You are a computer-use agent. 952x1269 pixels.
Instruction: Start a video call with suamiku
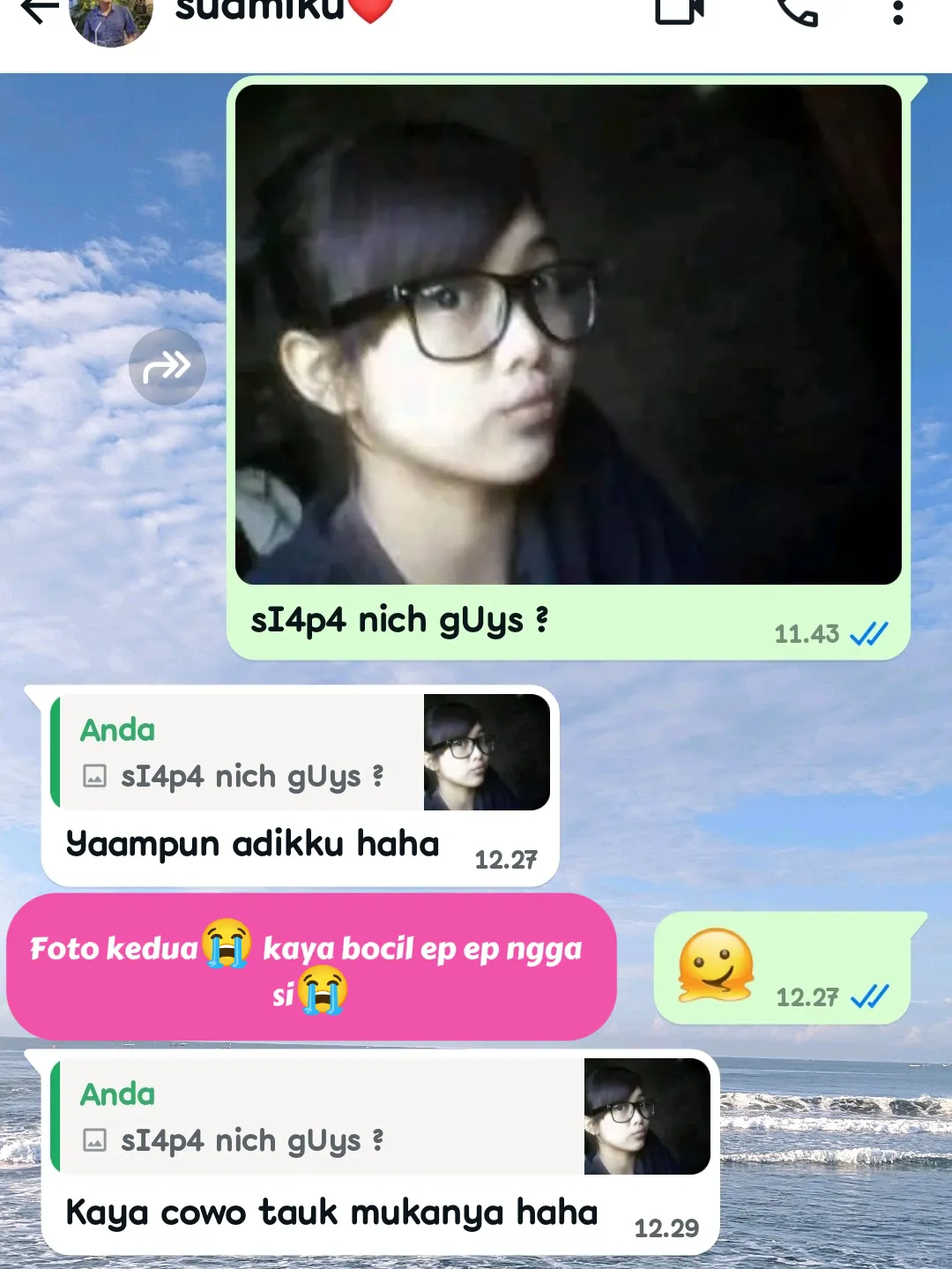tap(679, 11)
